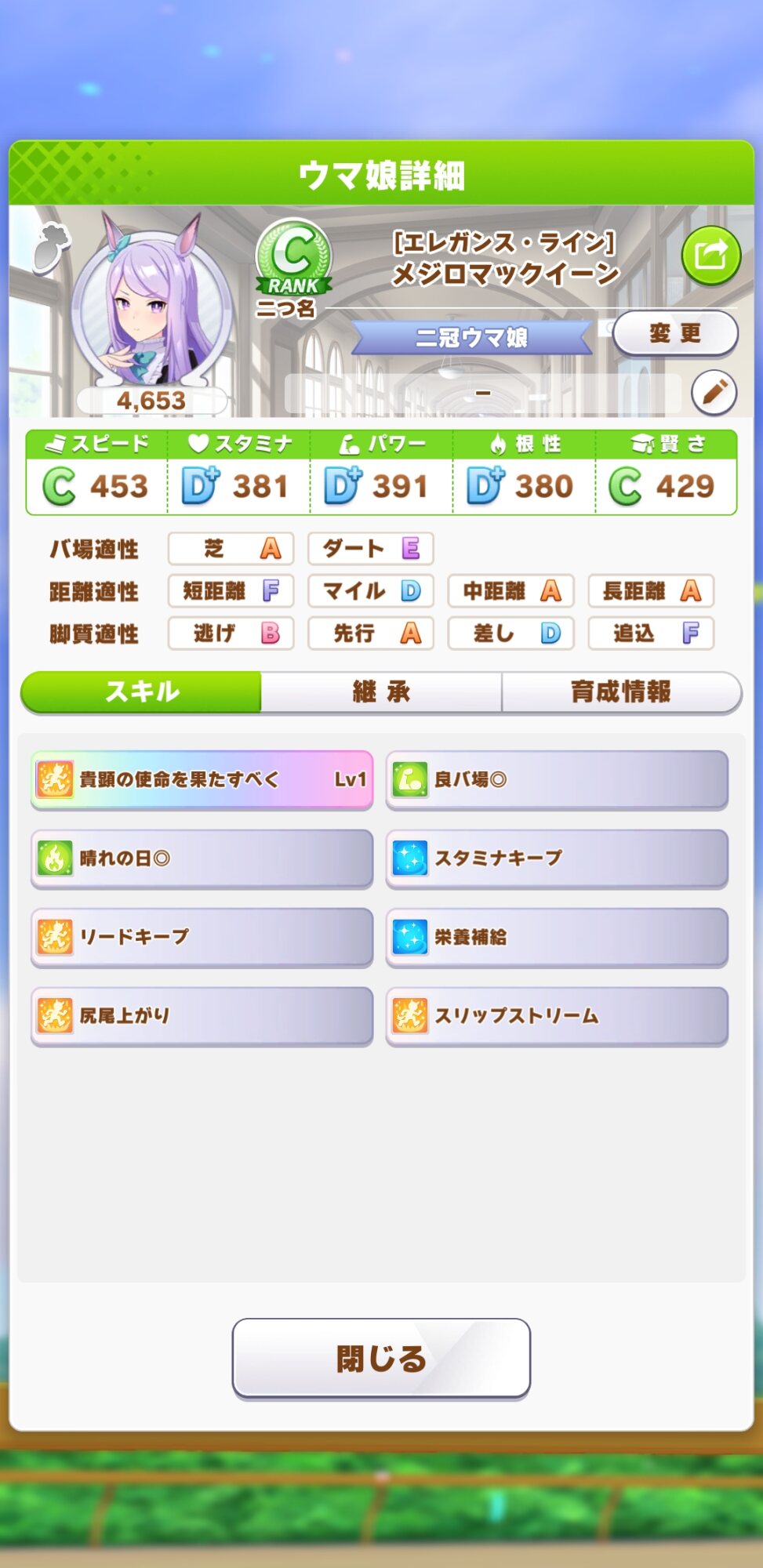Open the 良バ場◎ skill details

[557, 779]
